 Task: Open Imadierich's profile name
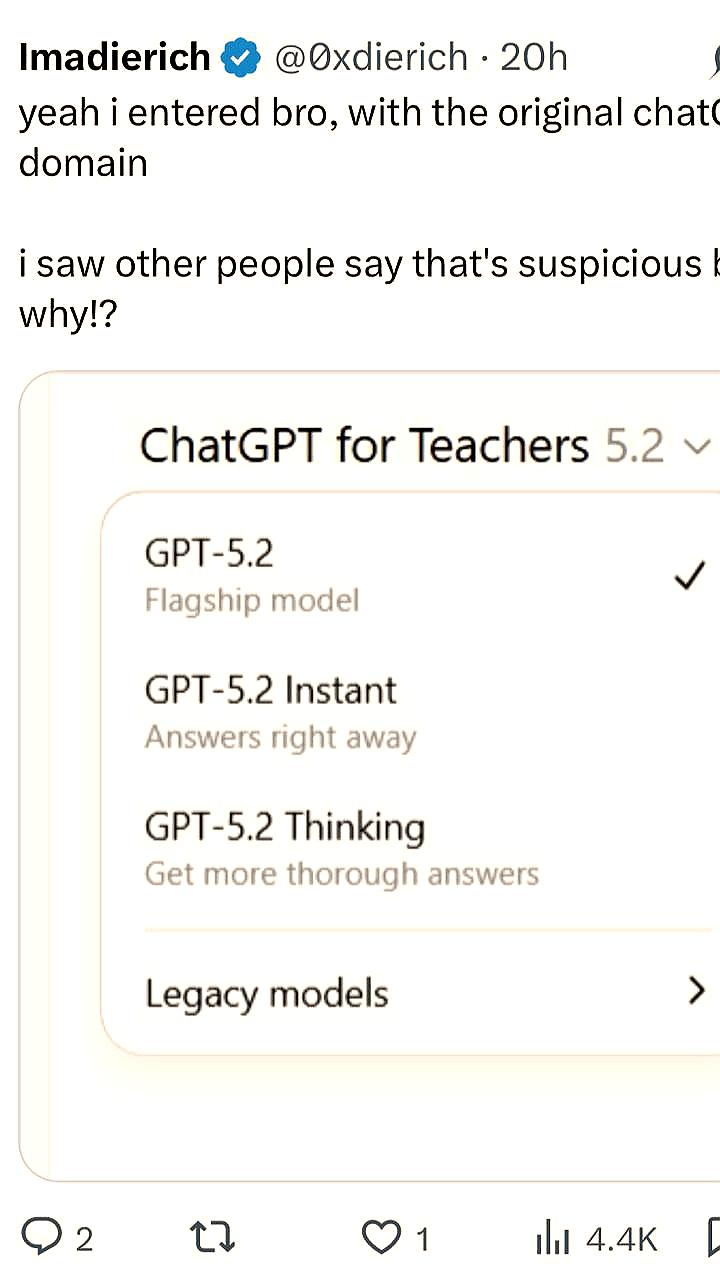114,57
